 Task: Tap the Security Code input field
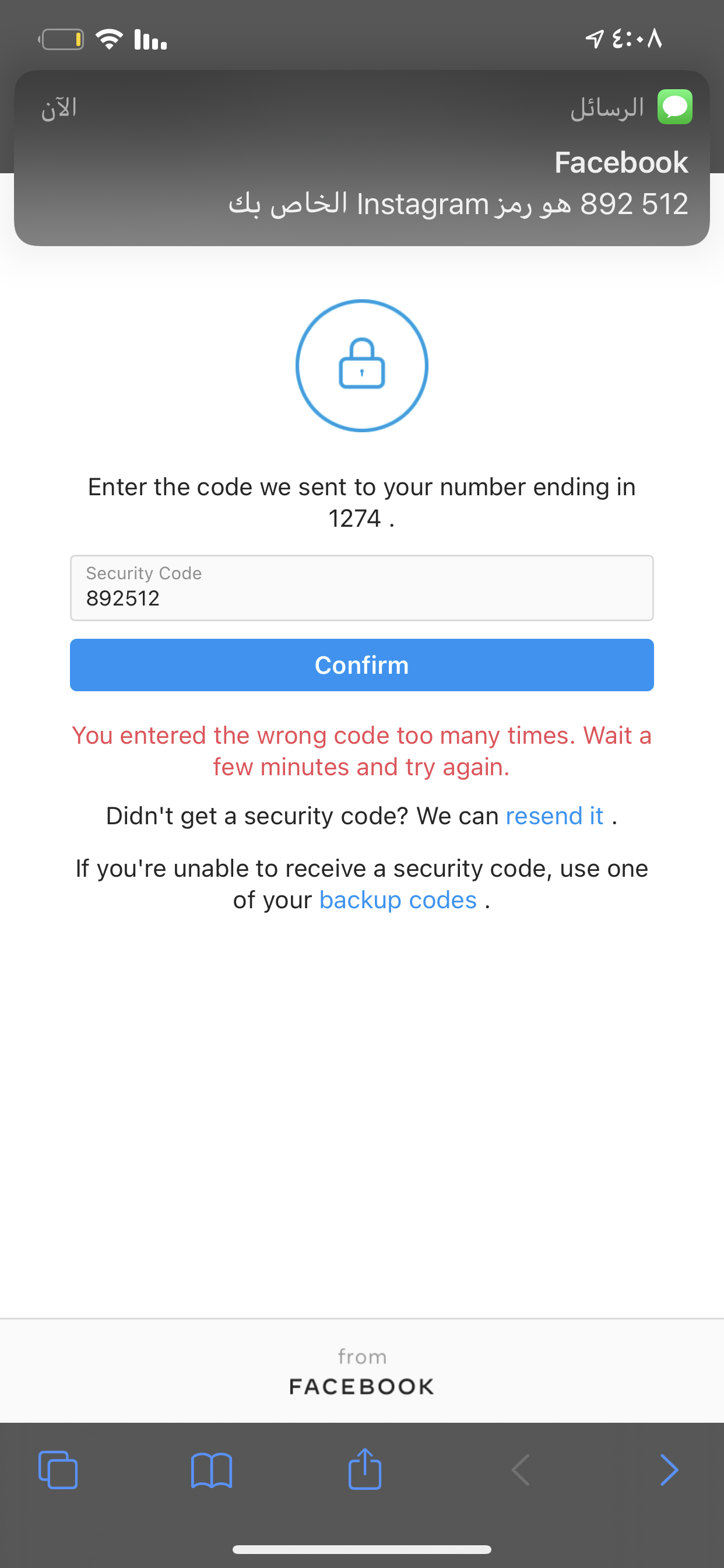361,588
